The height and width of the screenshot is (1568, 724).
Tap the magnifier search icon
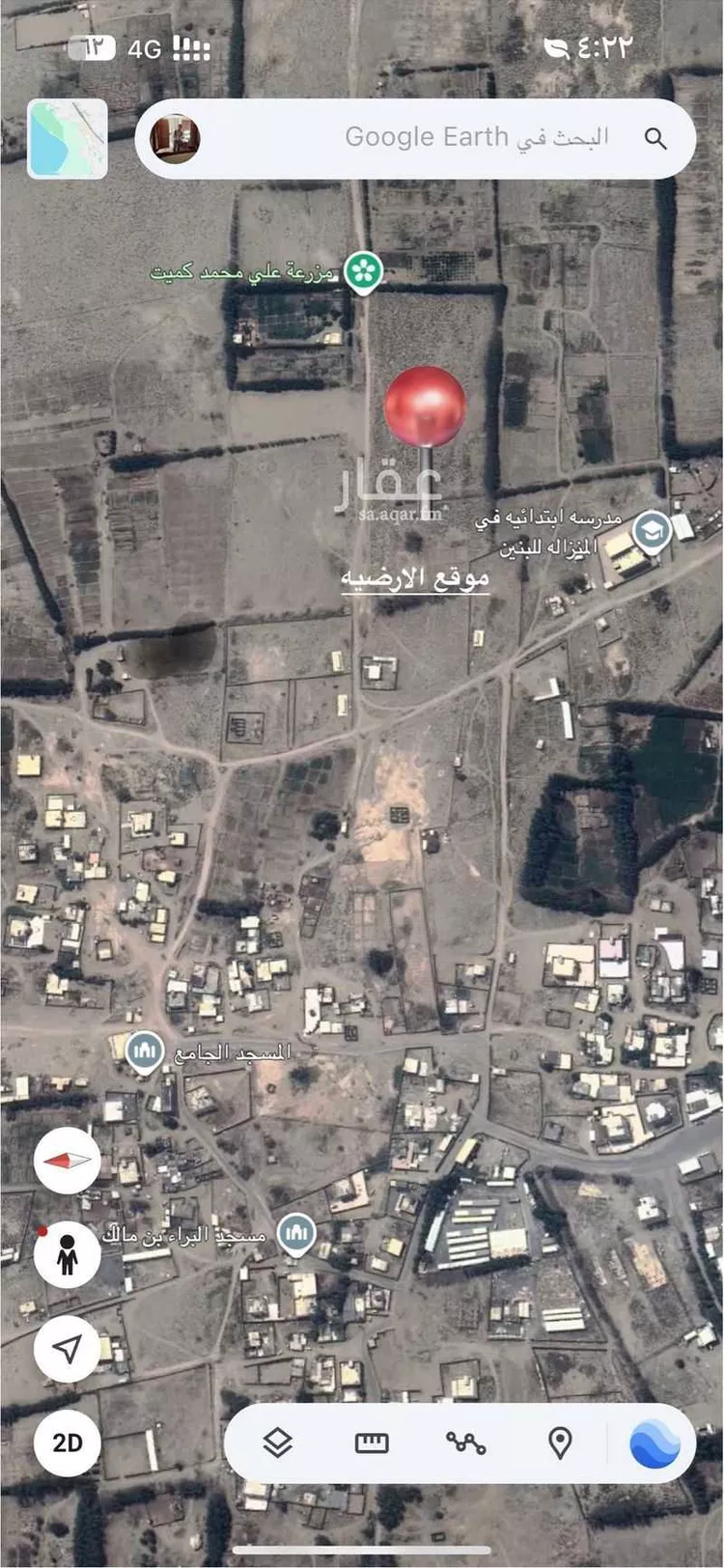655,138
